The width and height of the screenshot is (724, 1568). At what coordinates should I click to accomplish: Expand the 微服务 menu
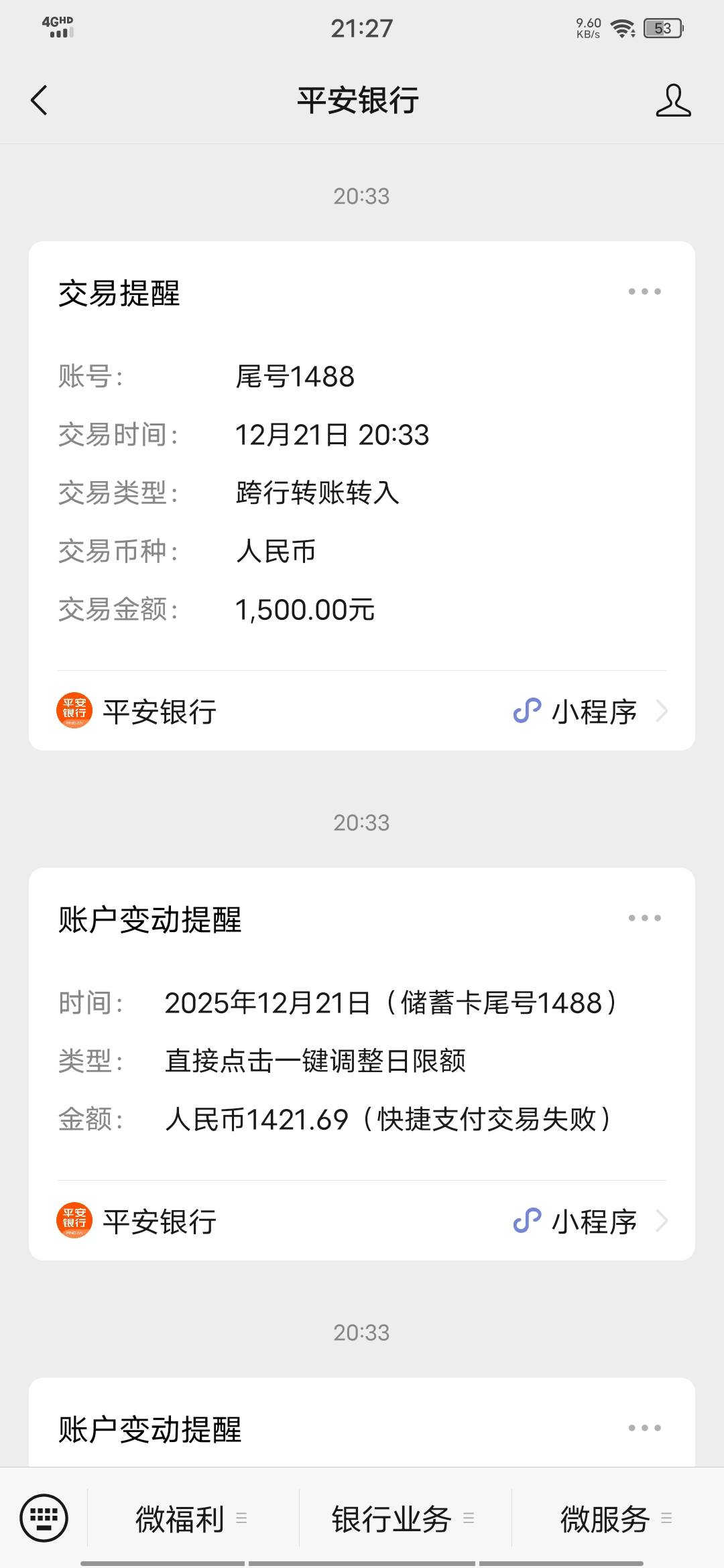[617, 1519]
